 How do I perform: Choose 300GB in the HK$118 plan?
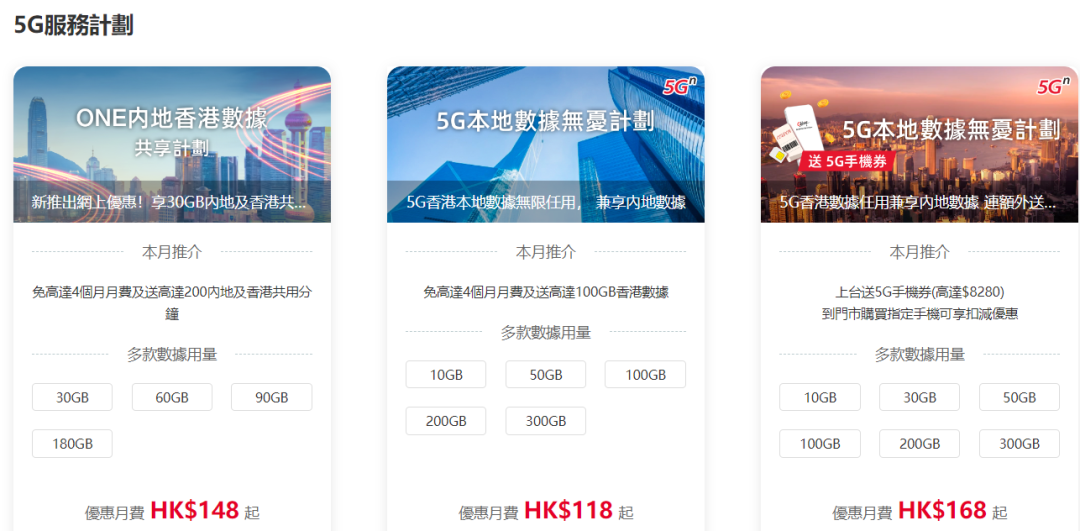(545, 421)
